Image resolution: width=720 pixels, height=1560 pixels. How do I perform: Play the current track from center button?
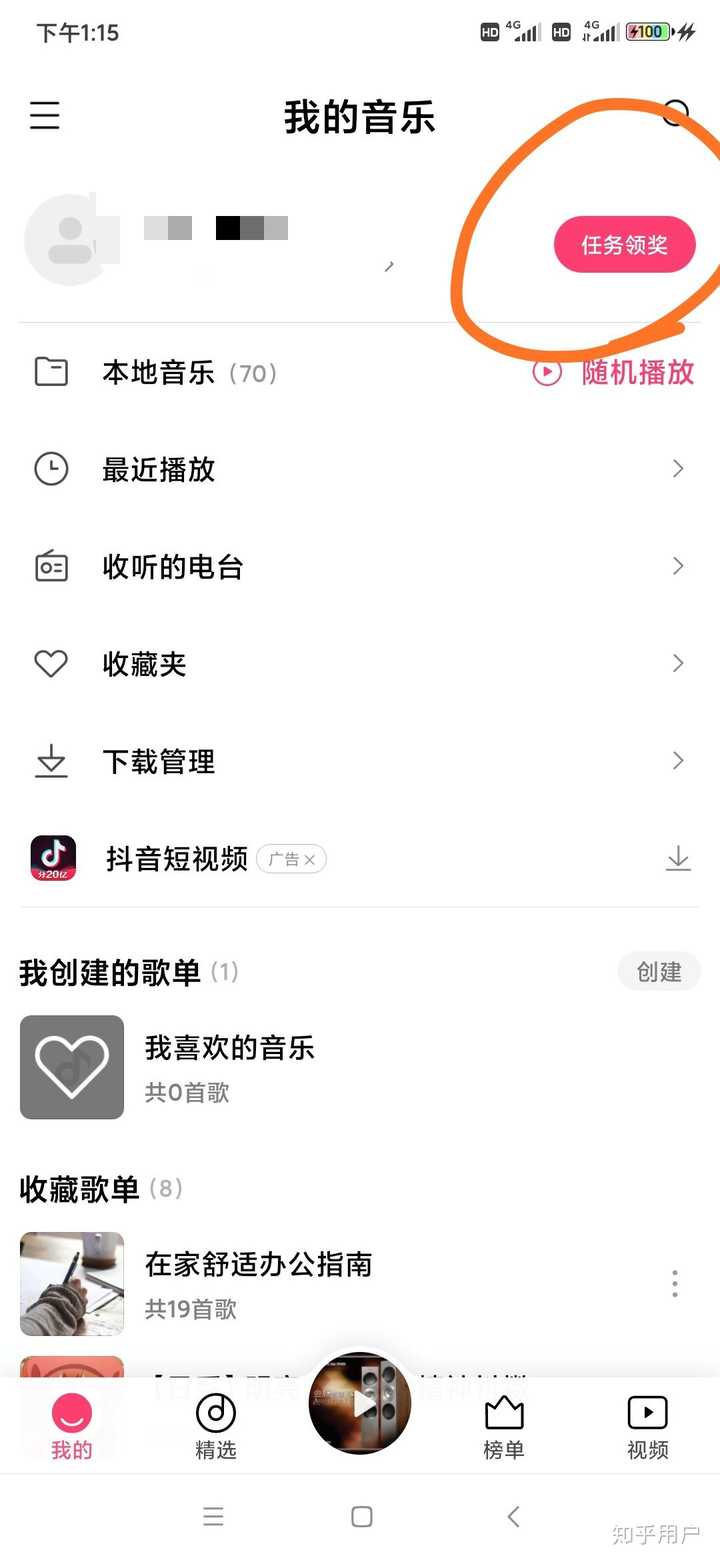pos(360,1404)
